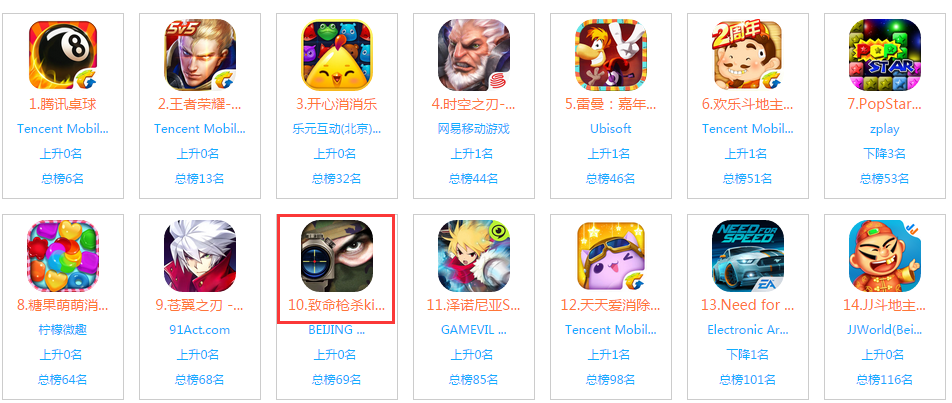This screenshot has width=952, height=403.
Task: Open the 泽诺尼亚 game card
Action: [x=473, y=256]
